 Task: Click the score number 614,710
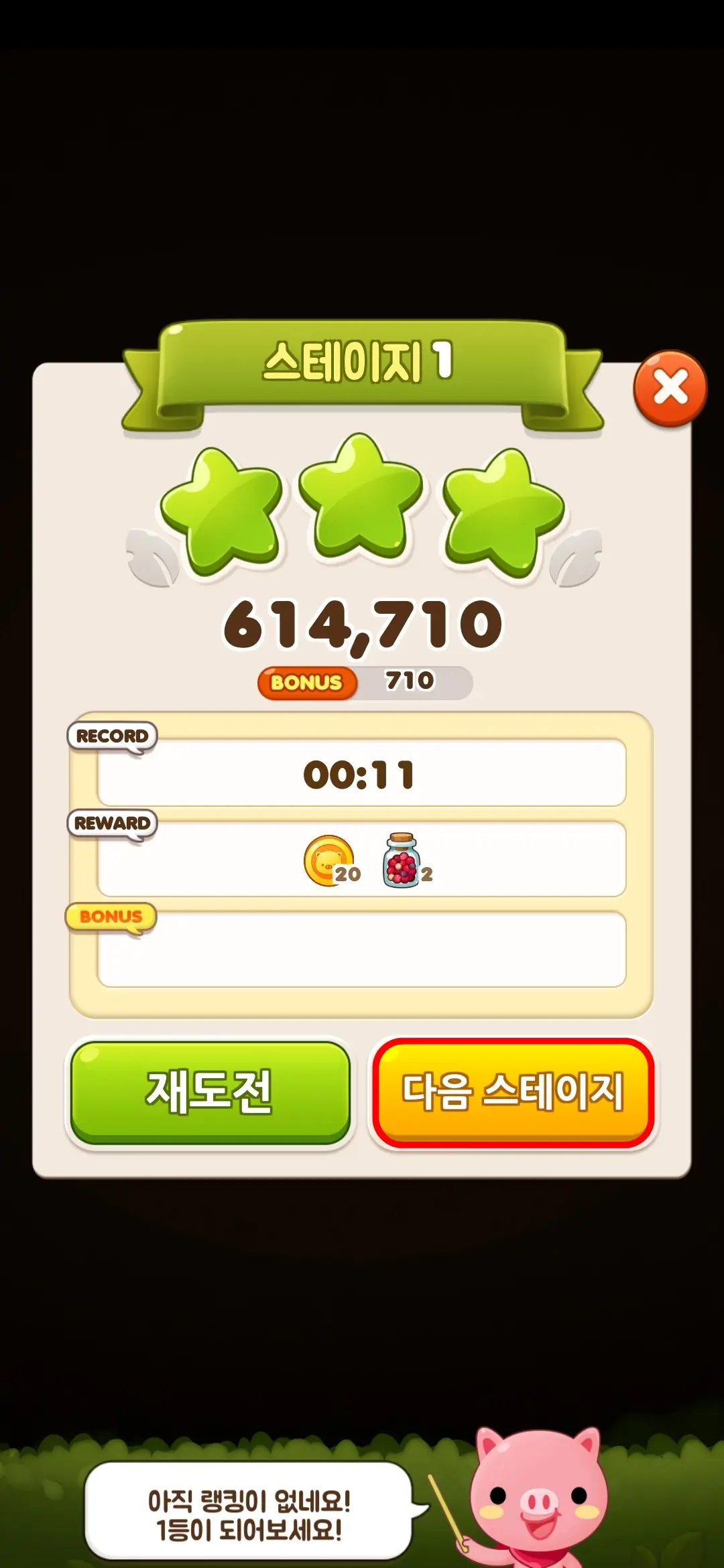362,623
